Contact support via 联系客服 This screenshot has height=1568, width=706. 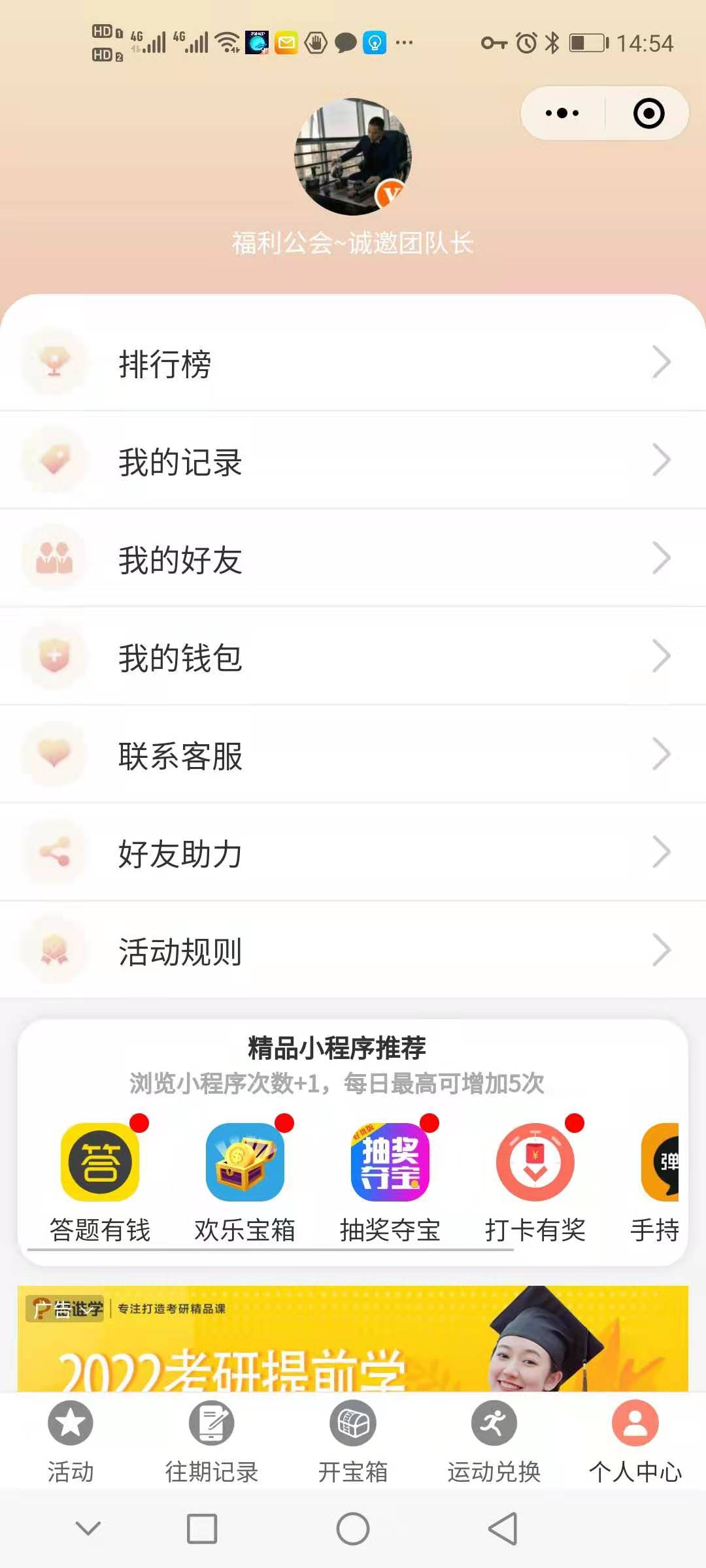[x=353, y=755]
